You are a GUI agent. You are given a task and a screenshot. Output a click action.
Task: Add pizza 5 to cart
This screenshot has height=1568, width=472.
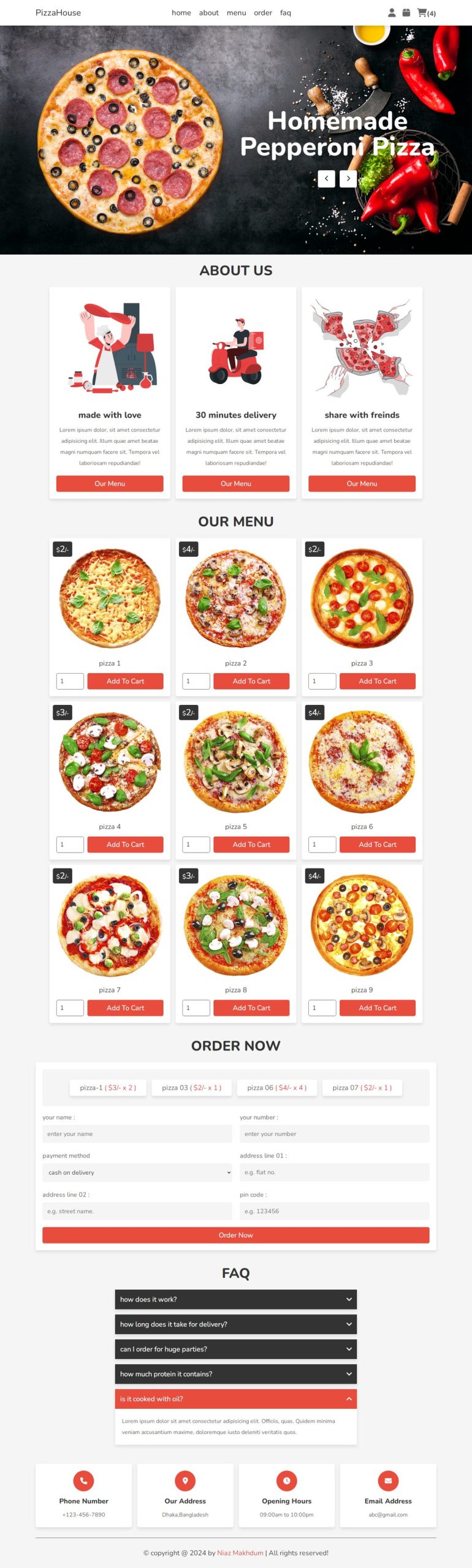click(x=251, y=845)
